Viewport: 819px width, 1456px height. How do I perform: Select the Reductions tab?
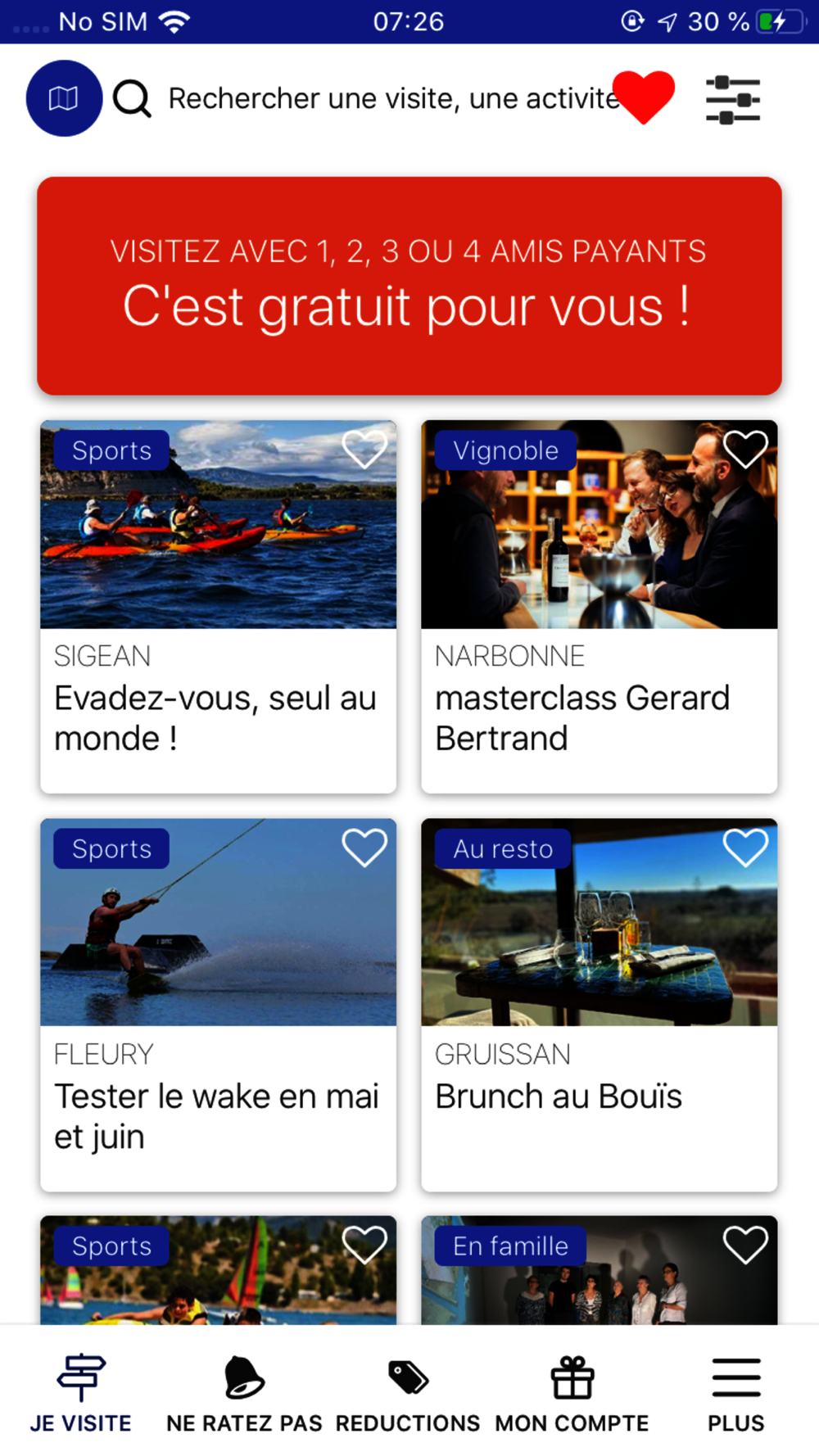pos(408,1394)
